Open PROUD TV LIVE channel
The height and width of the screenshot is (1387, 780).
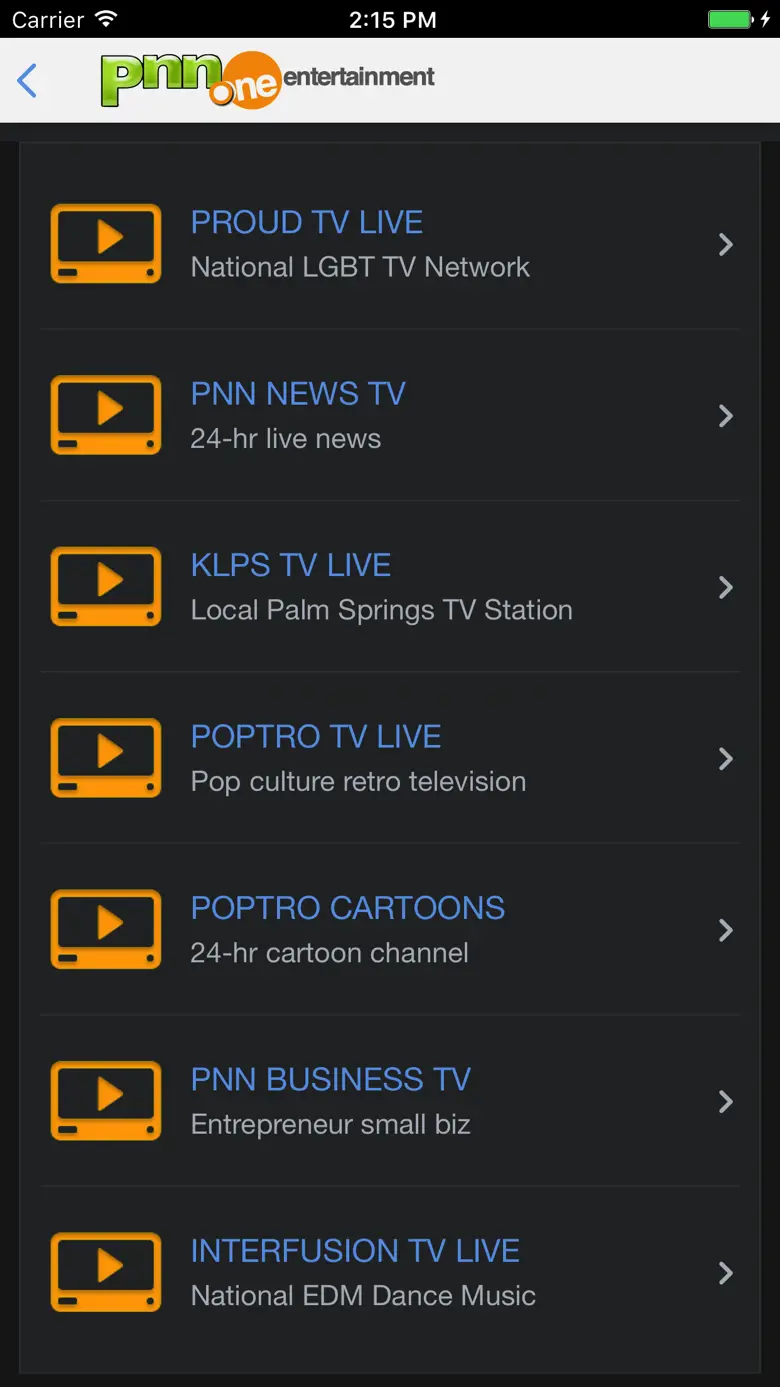tap(390, 244)
